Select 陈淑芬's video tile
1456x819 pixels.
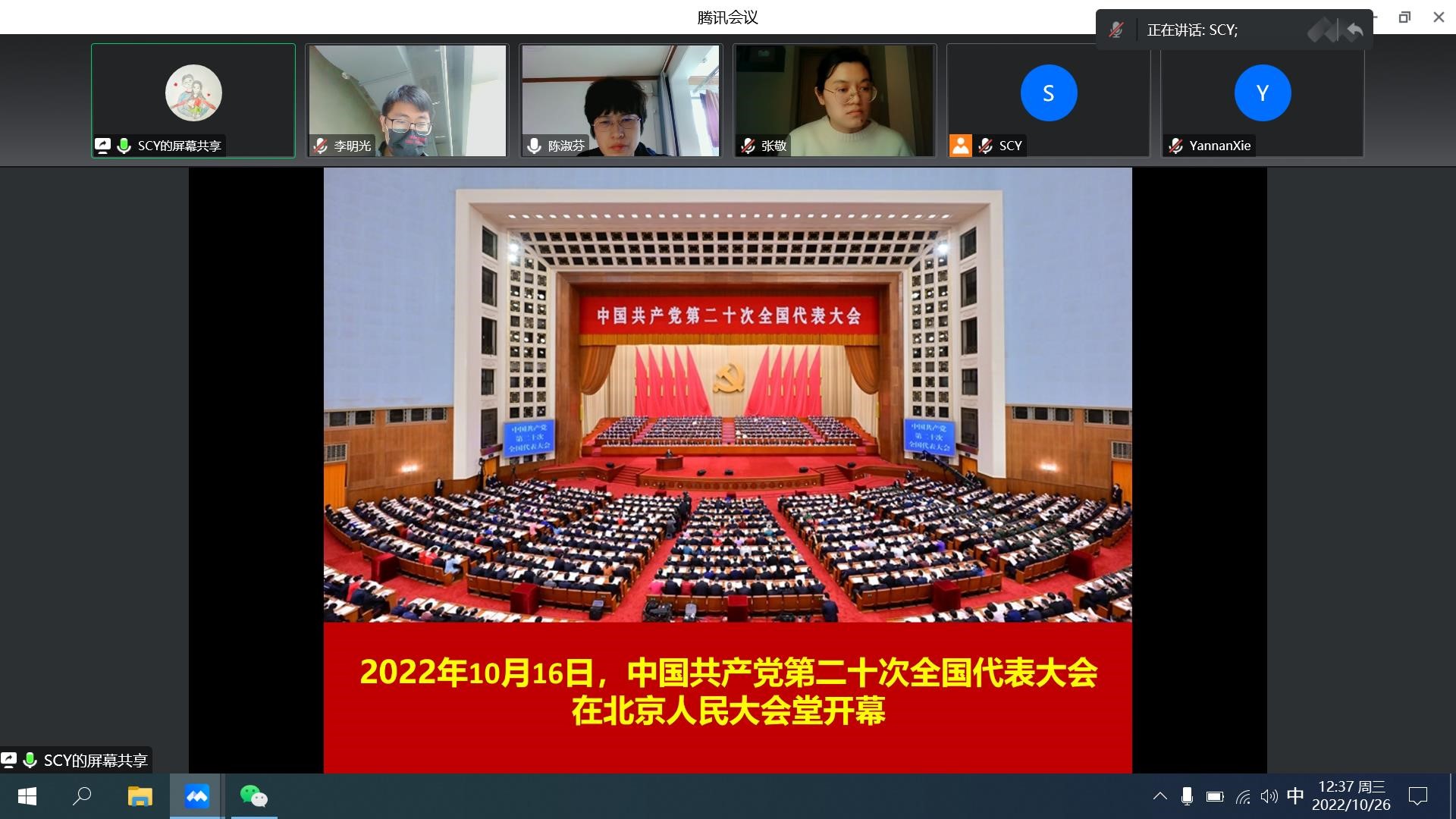coord(620,100)
